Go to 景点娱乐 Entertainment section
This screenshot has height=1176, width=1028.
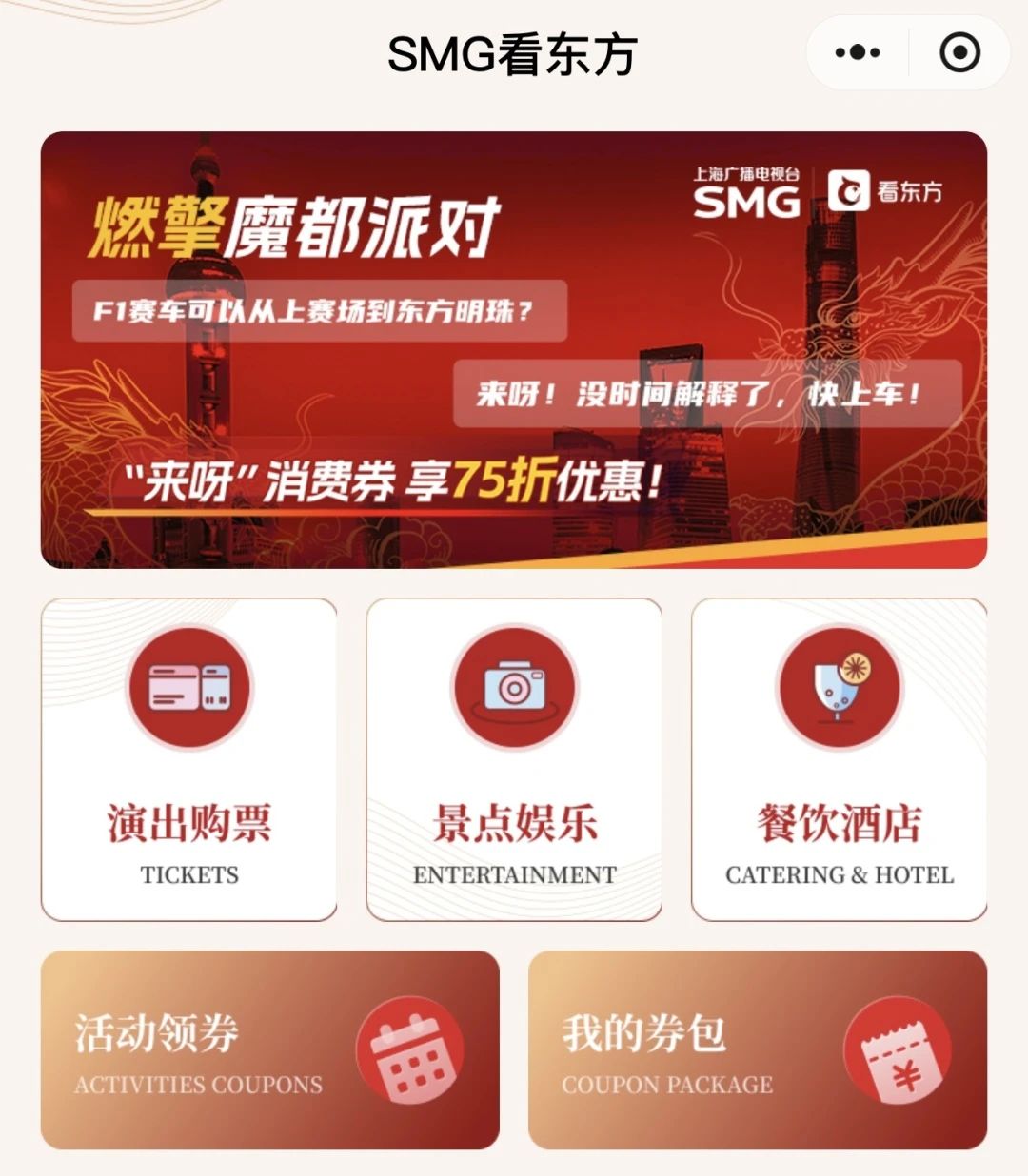coord(514,759)
